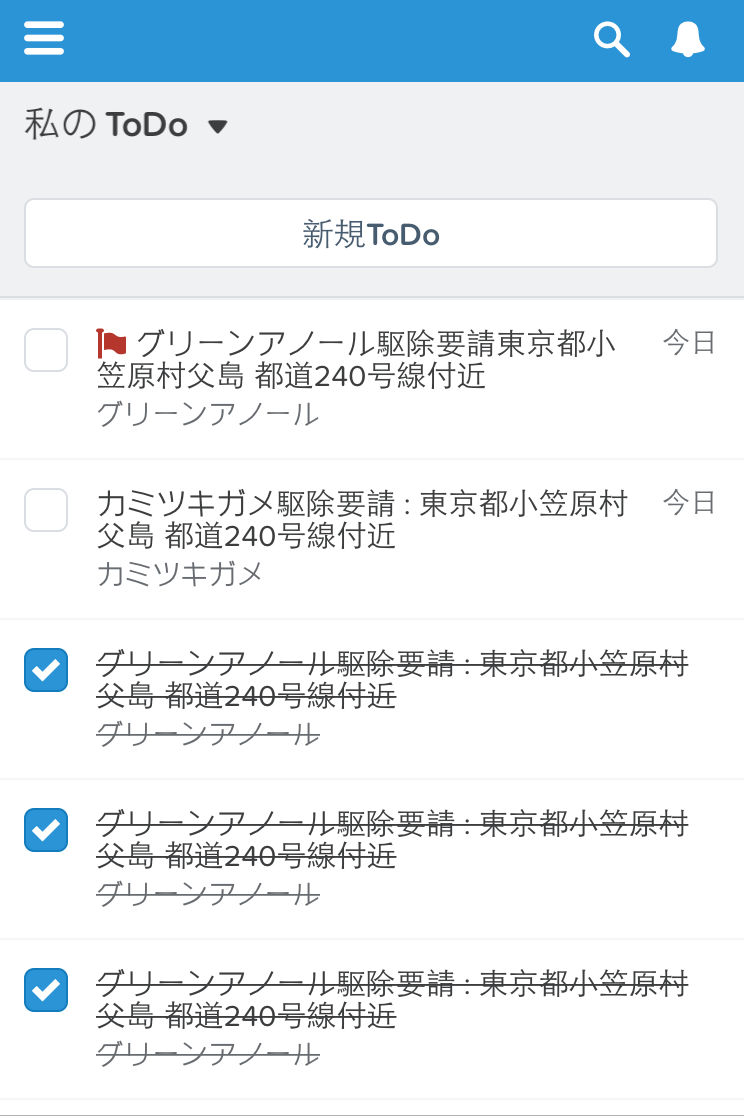The image size is (744, 1116).
Task: Create a task with 新規ToDo
Action: coord(371,233)
